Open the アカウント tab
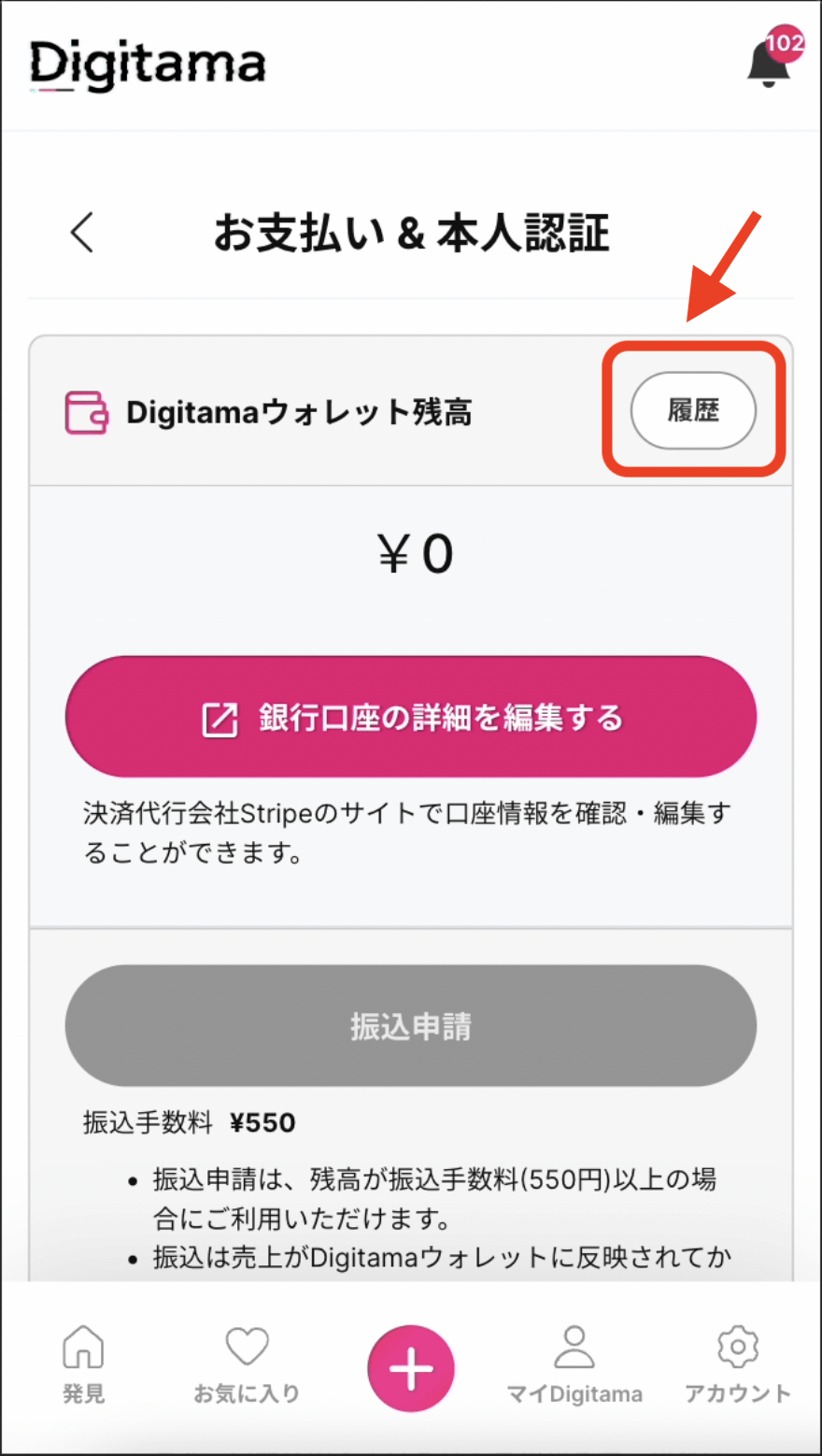 pyautogui.click(x=738, y=1365)
